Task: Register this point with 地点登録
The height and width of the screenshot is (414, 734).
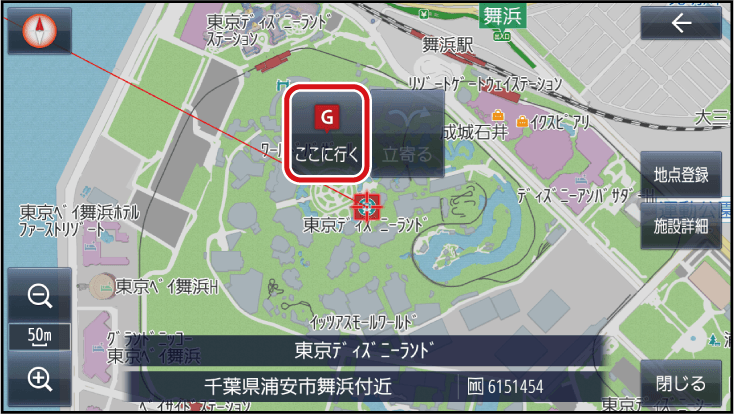Action: coord(680,175)
